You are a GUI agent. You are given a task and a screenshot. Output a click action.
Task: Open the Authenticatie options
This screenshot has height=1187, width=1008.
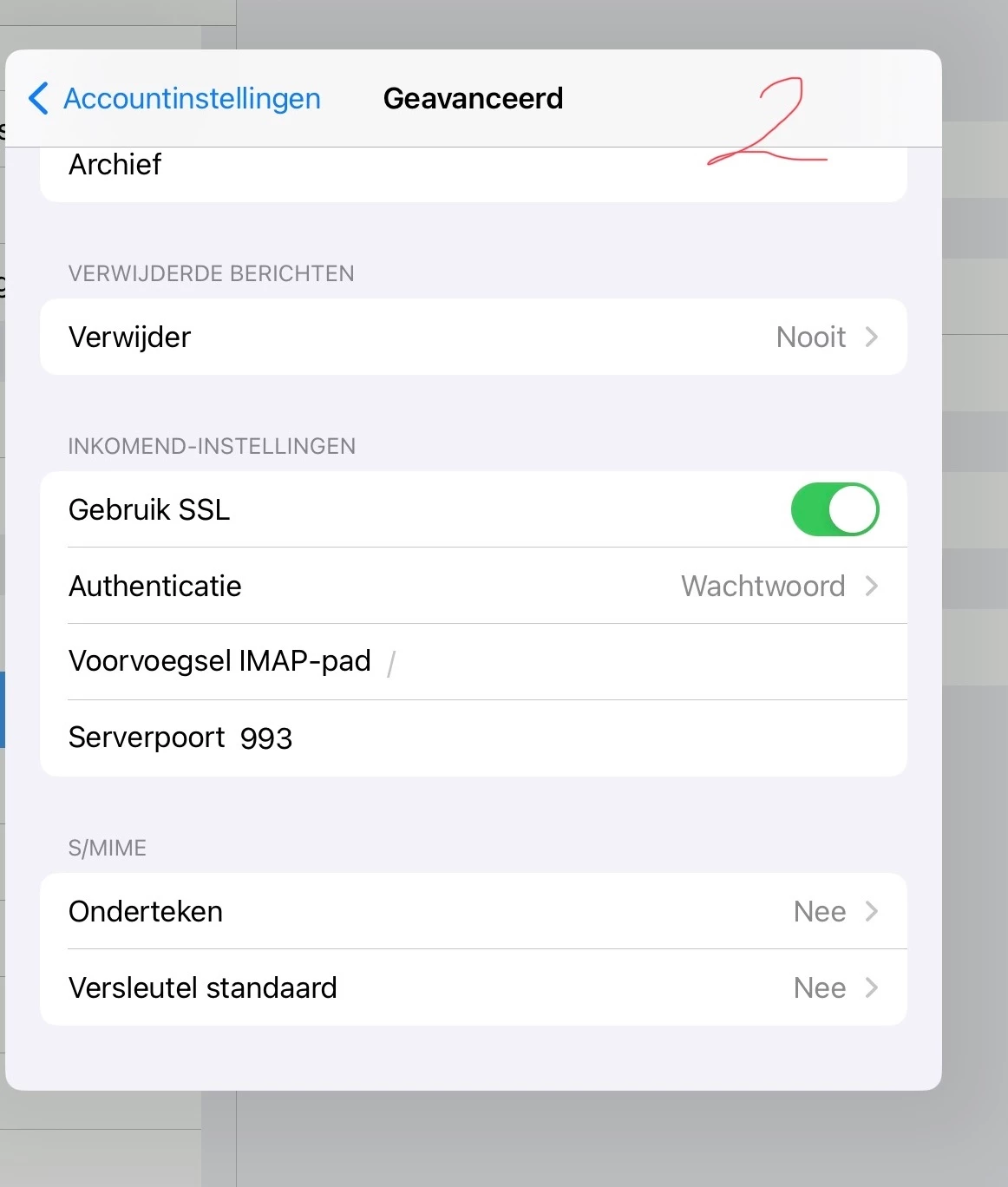coord(473,586)
